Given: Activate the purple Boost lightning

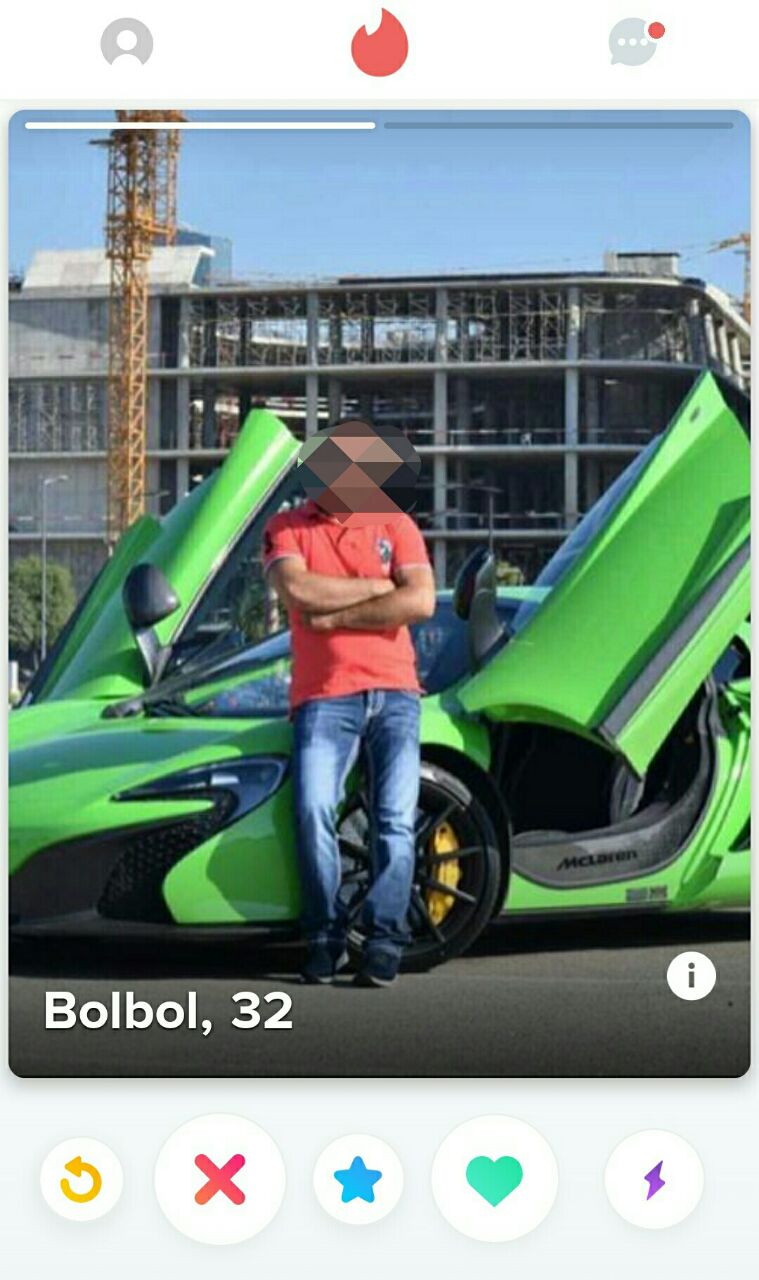Looking at the screenshot, I should (x=654, y=1180).
